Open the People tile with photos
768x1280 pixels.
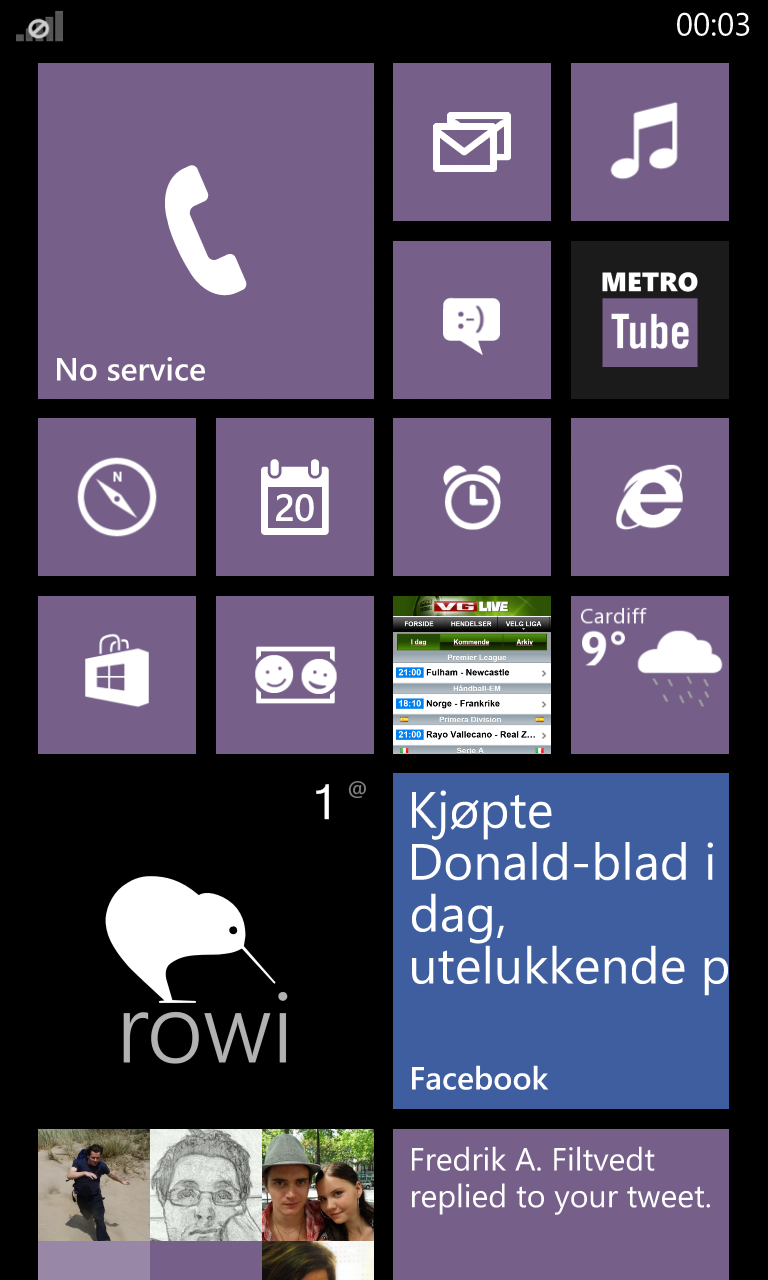(206, 1204)
